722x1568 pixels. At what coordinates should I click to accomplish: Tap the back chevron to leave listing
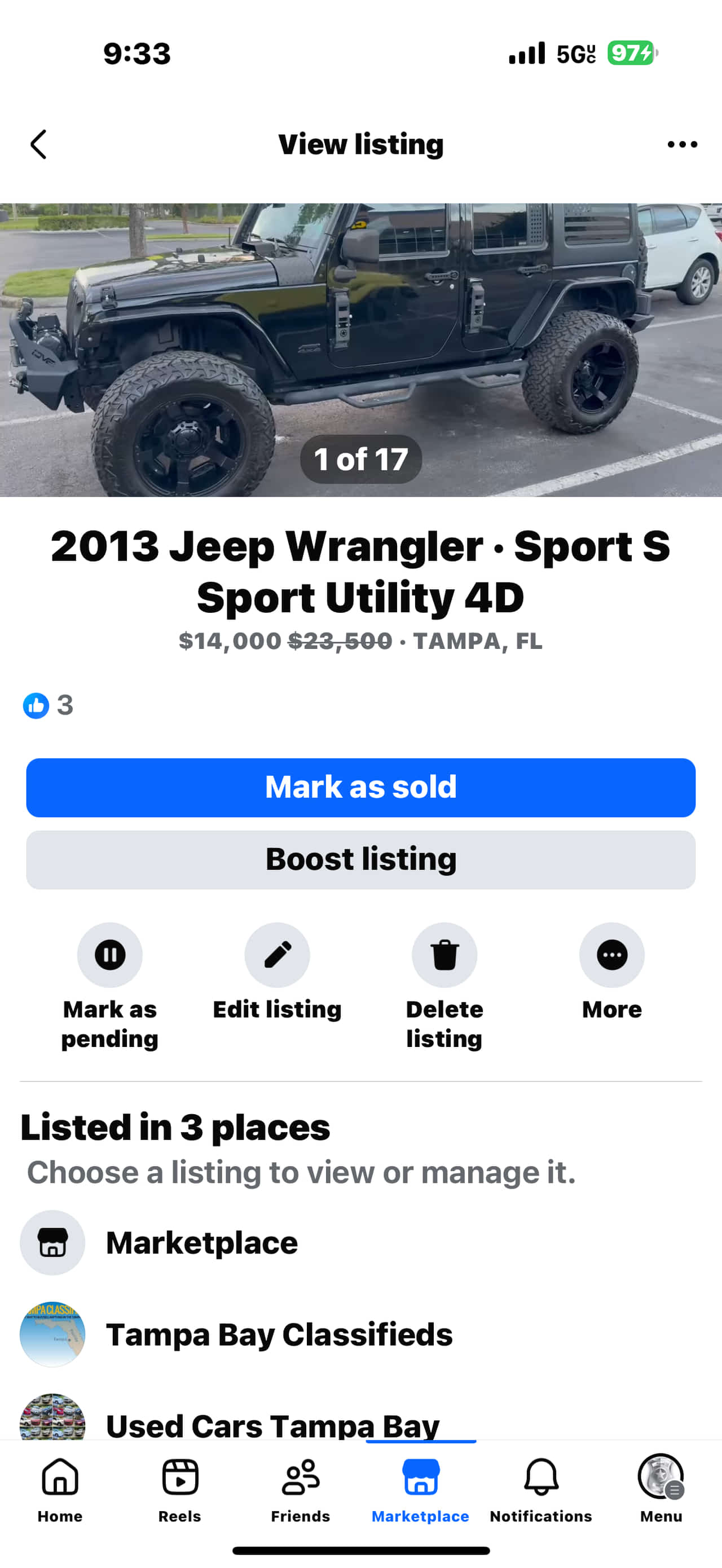click(x=39, y=144)
